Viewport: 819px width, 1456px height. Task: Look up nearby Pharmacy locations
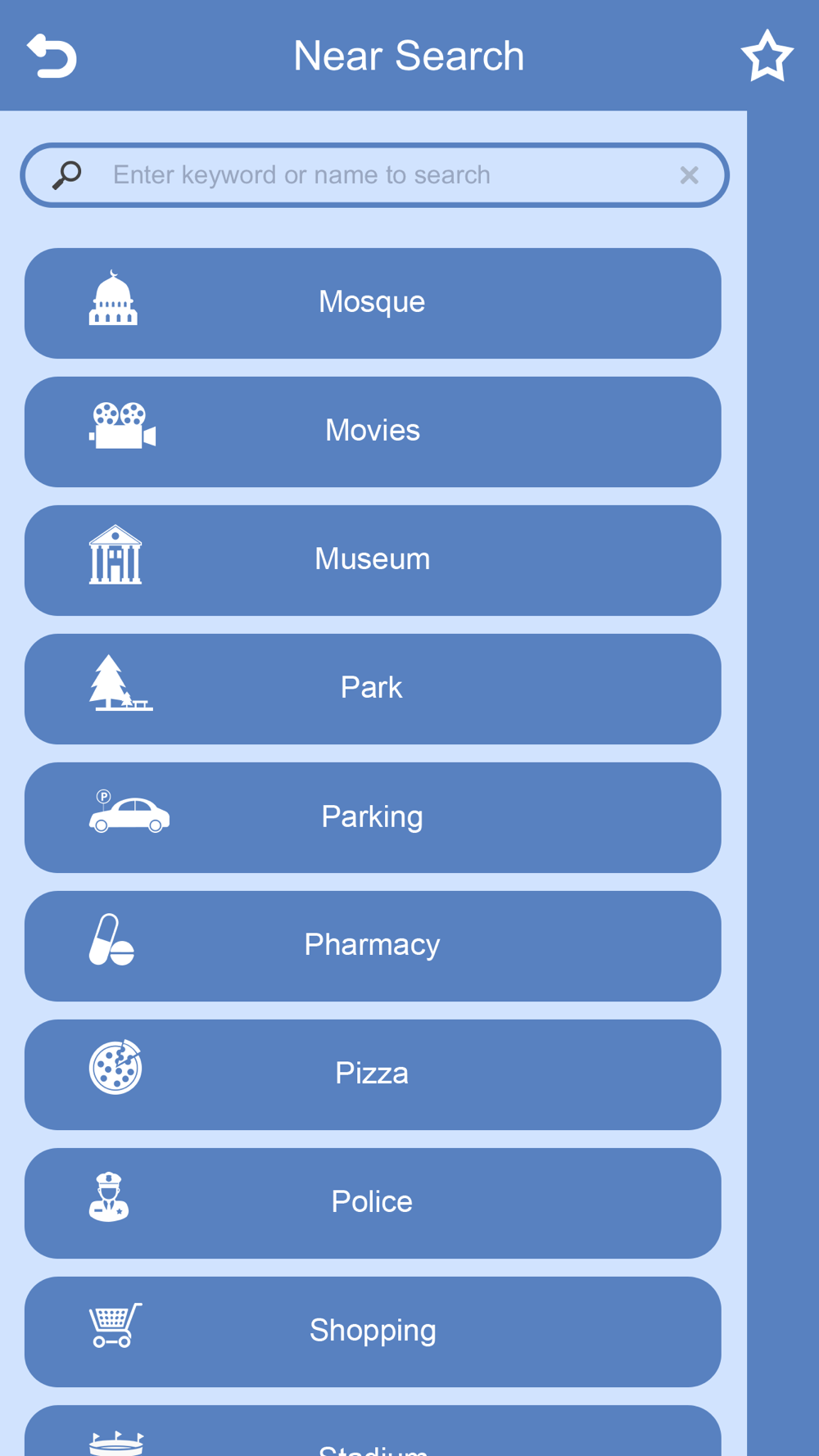373,946
